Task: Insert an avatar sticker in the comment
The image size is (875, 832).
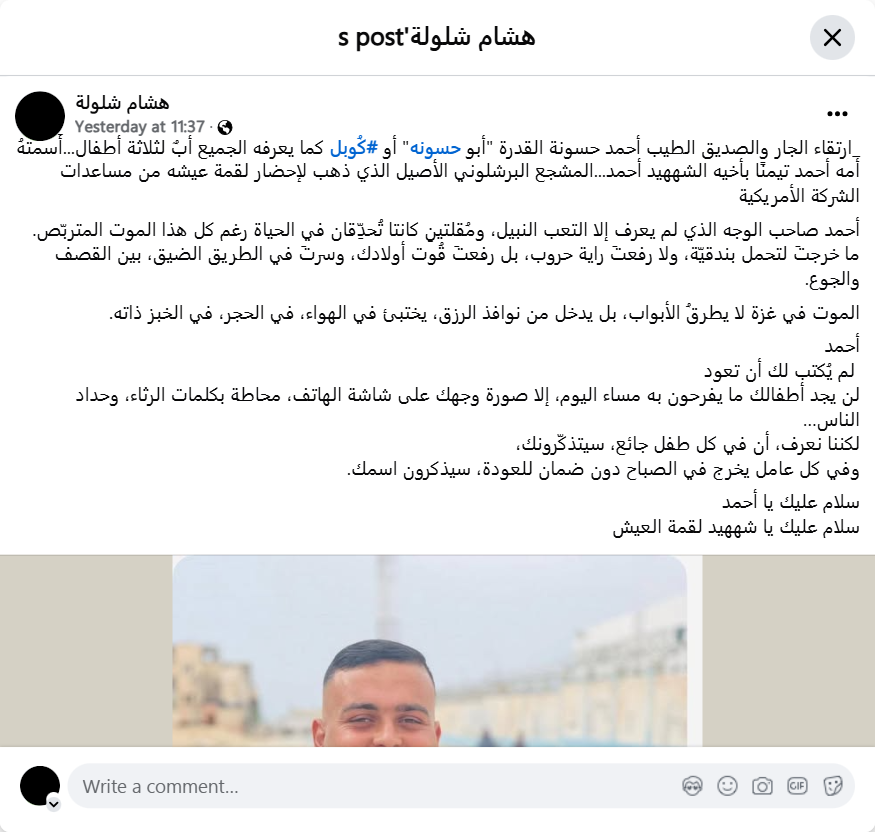Action: click(x=692, y=786)
